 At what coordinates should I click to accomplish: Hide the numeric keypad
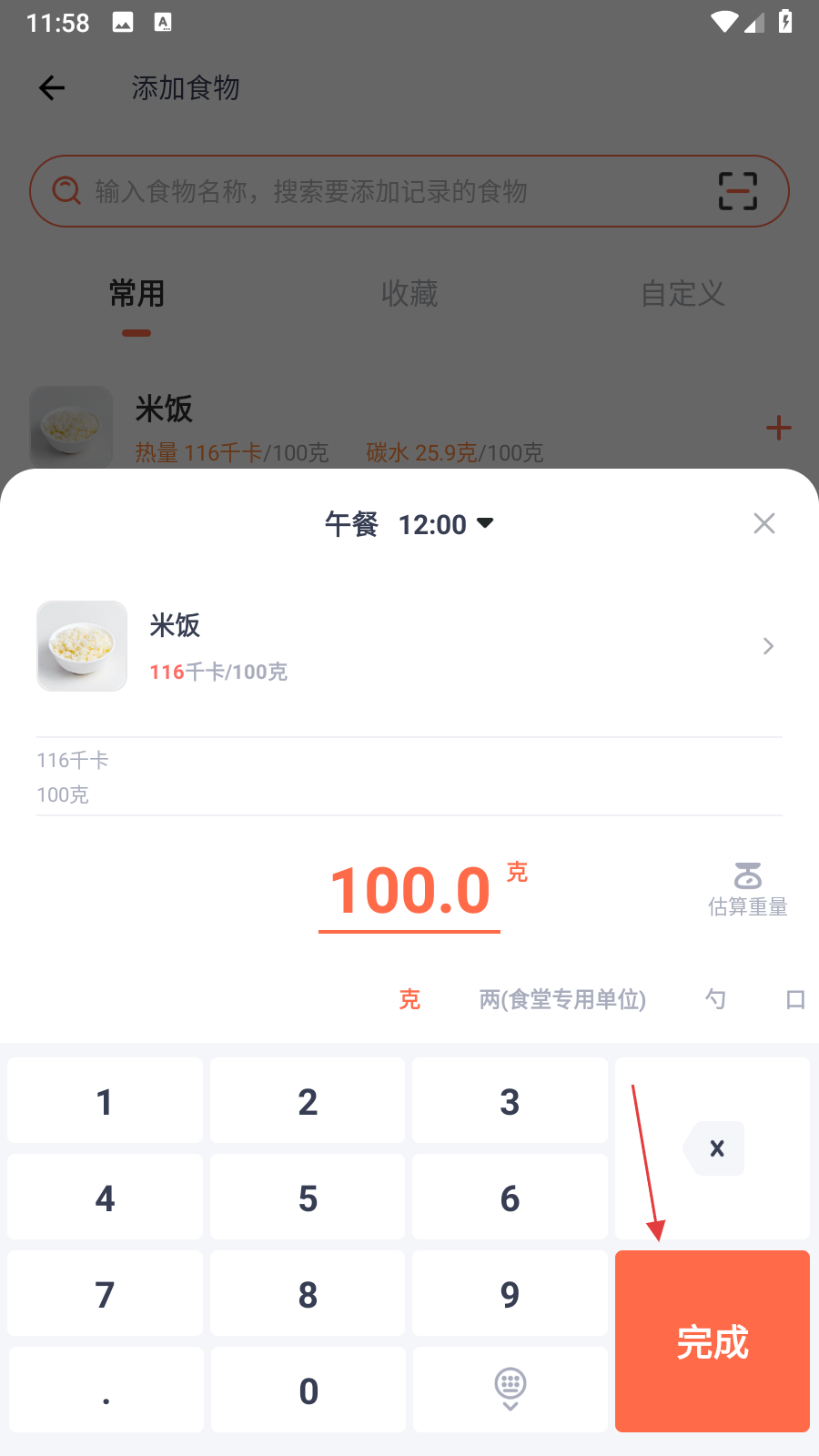click(x=510, y=1390)
